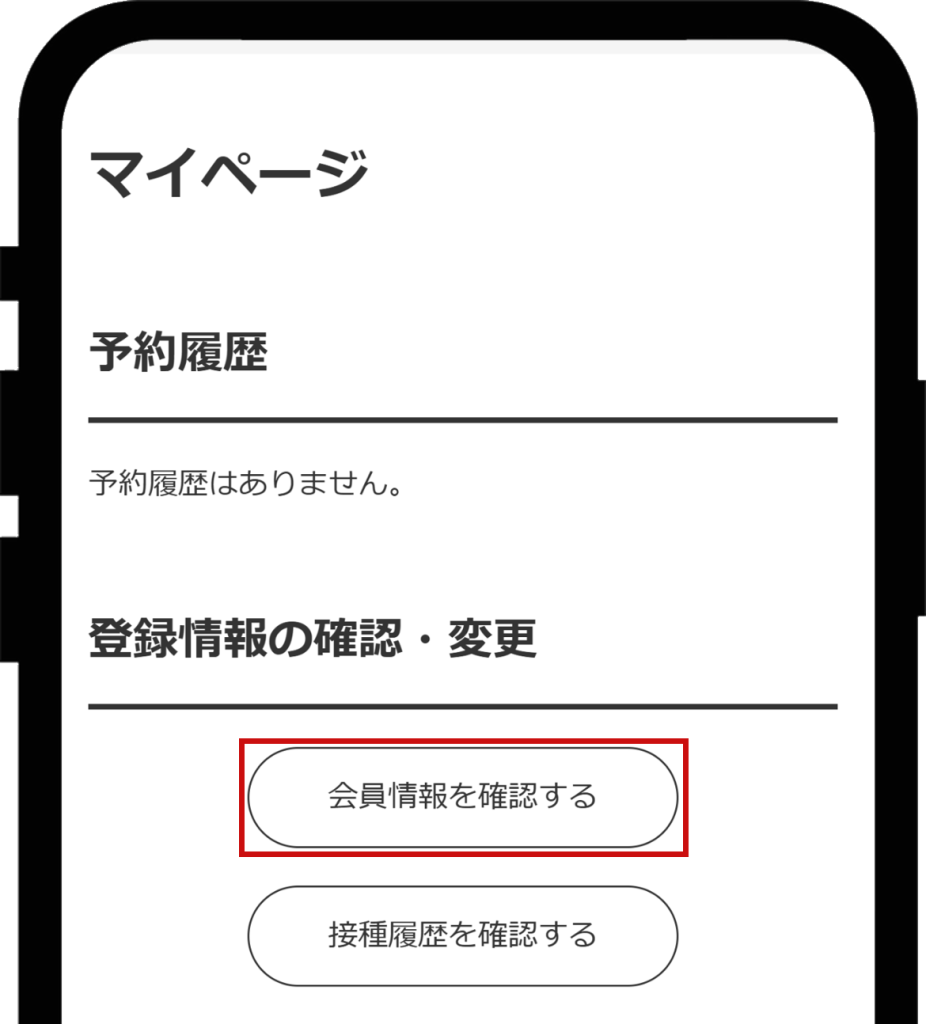Open 接種履歴を確認する to view vaccination history

(462, 935)
